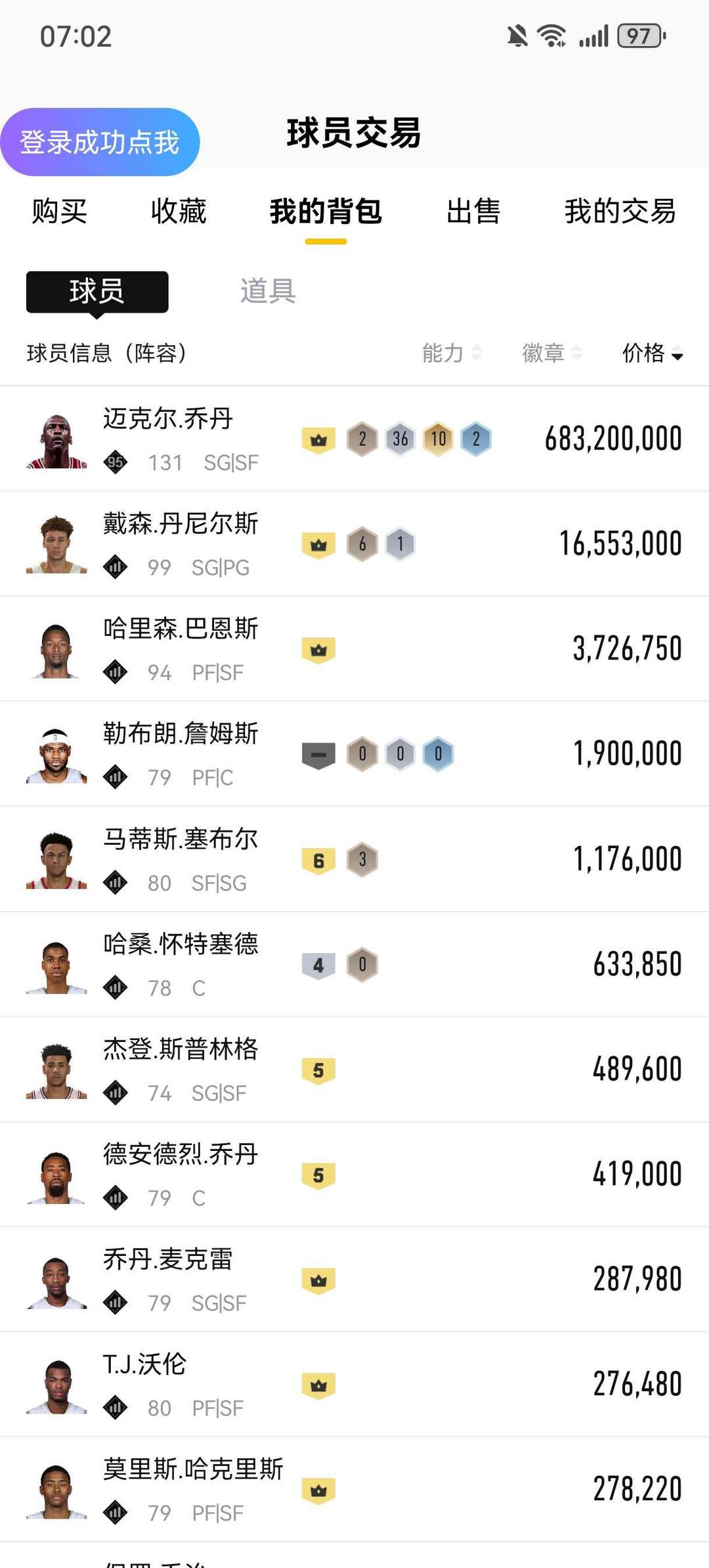
Task: Open the 我的交易 tab
Action: [x=620, y=212]
